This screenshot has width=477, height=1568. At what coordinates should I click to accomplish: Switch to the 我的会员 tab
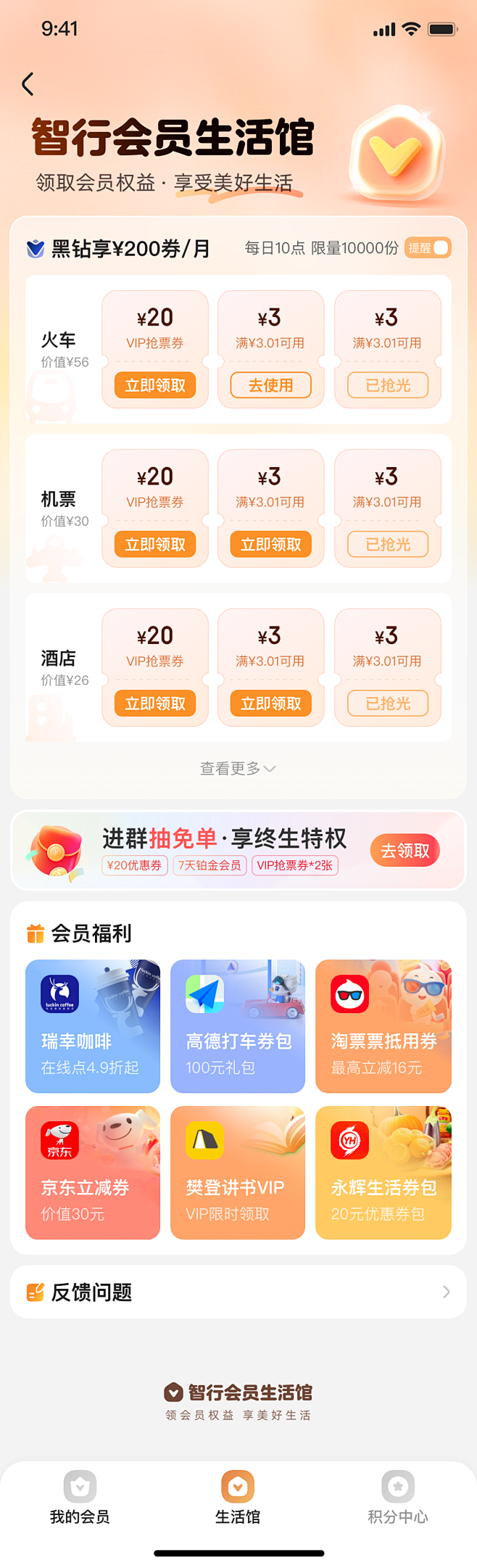point(80,1498)
